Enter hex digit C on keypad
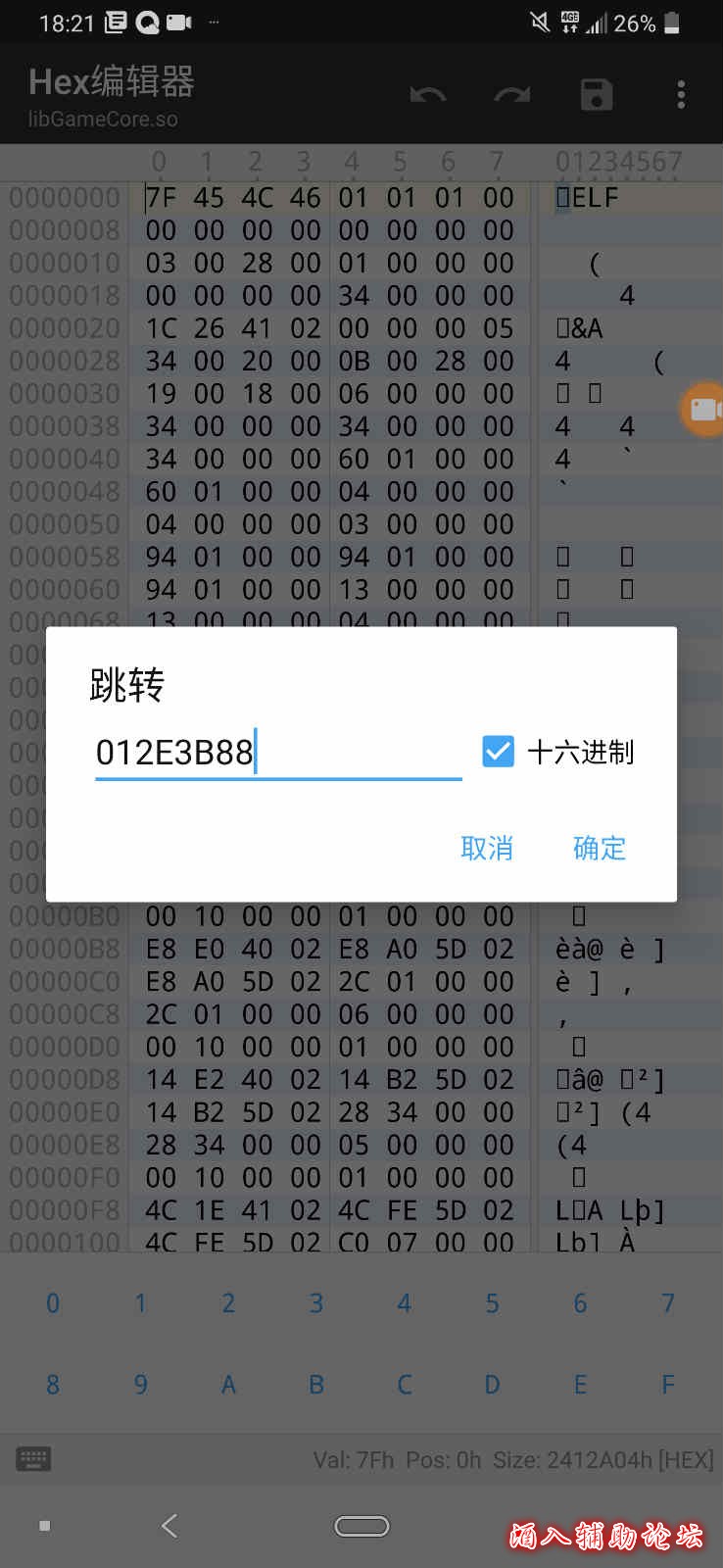 pyautogui.click(x=405, y=1384)
